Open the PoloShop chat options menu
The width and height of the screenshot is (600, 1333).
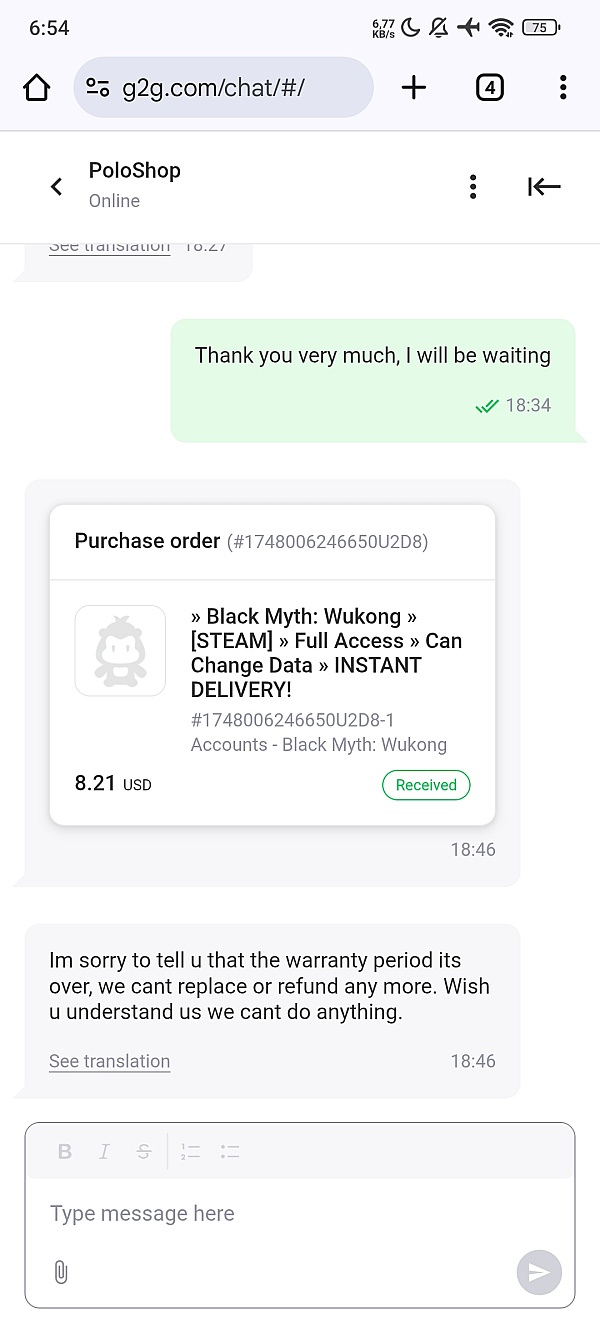point(473,186)
